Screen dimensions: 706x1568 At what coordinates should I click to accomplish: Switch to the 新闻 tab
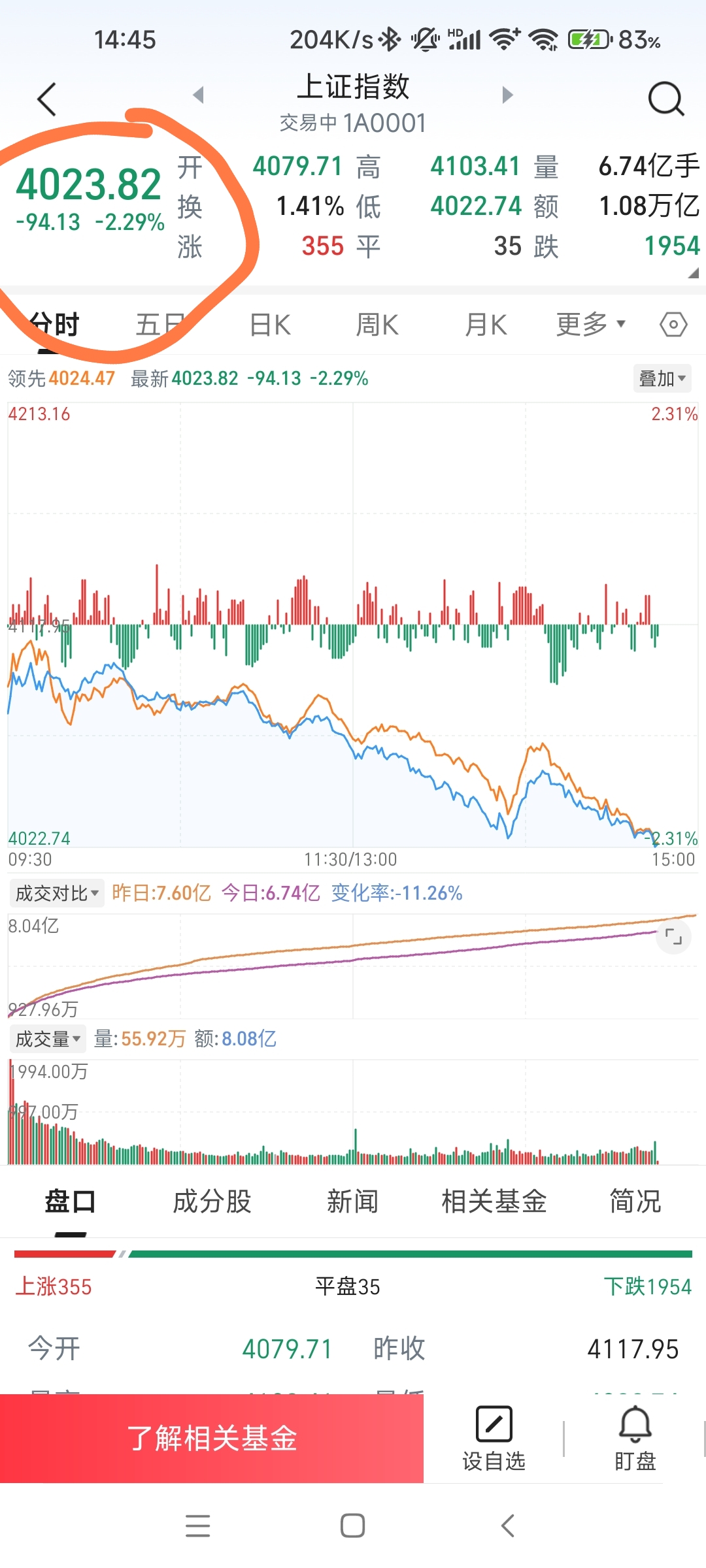tap(352, 1201)
